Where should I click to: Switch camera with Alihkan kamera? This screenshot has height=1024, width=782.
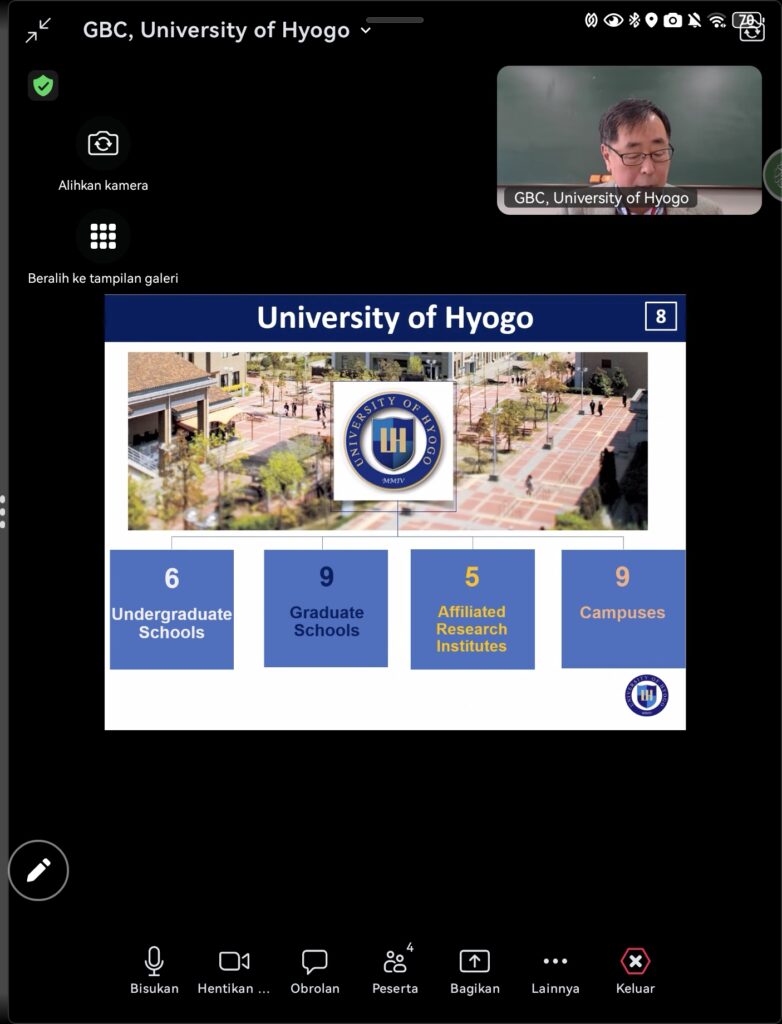(103, 144)
